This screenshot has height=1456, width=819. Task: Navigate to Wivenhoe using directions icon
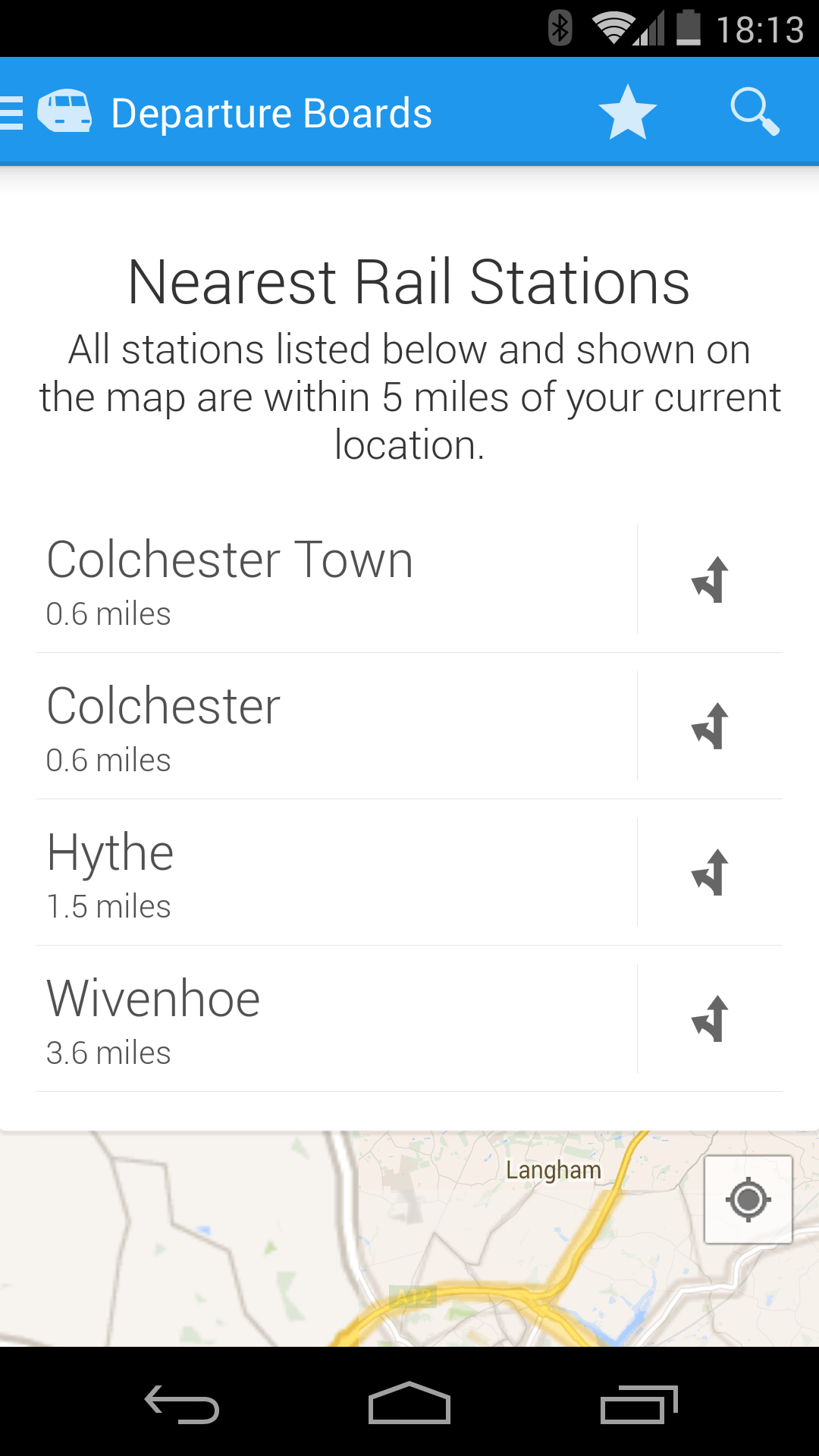click(x=710, y=1019)
